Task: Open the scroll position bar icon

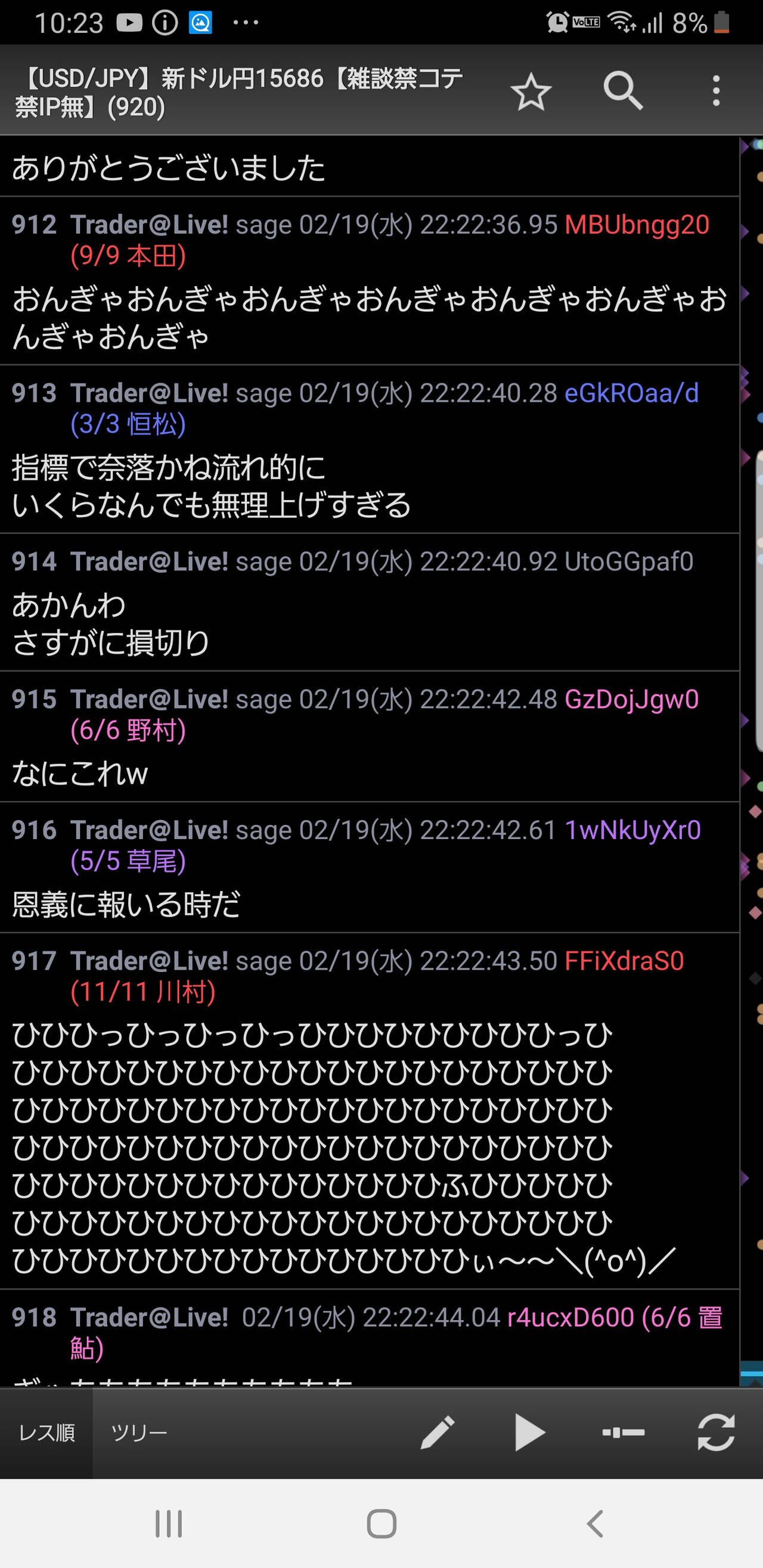Action: pyautogui.click(x=623, y=1433)
